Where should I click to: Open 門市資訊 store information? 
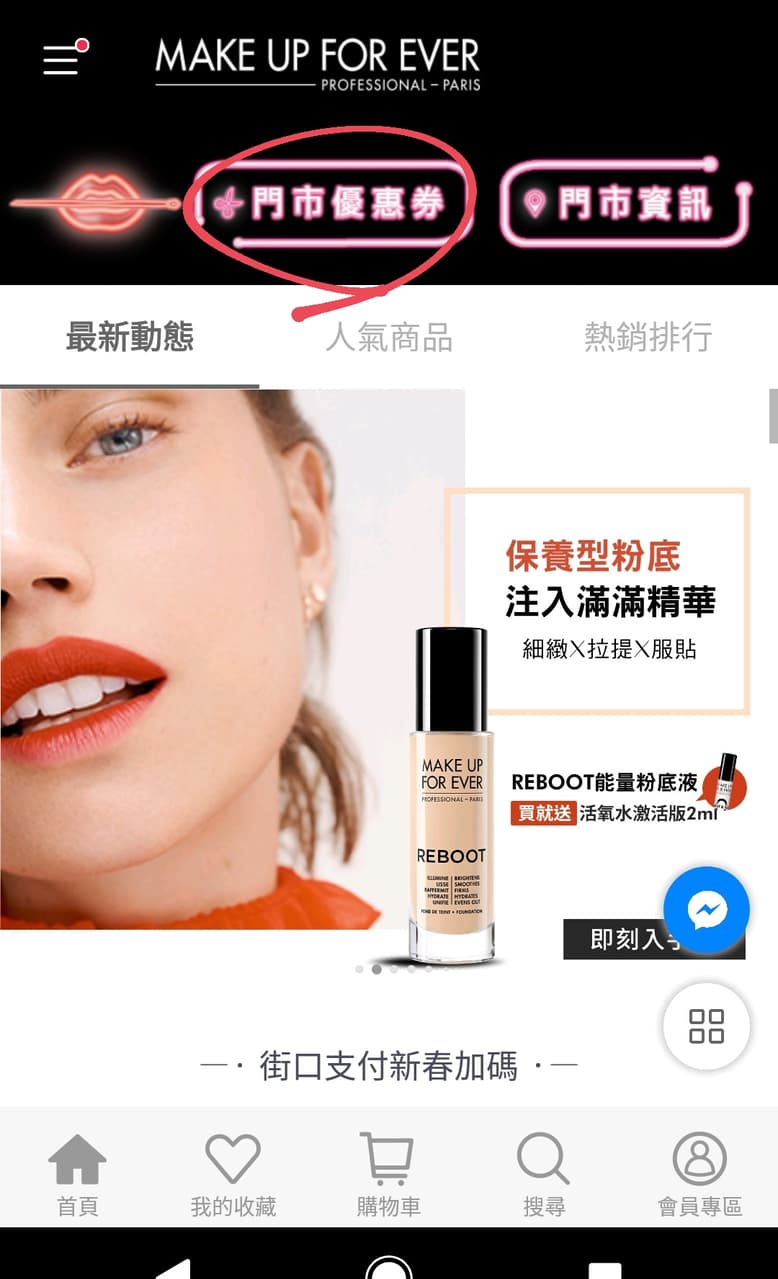point(625,204)
